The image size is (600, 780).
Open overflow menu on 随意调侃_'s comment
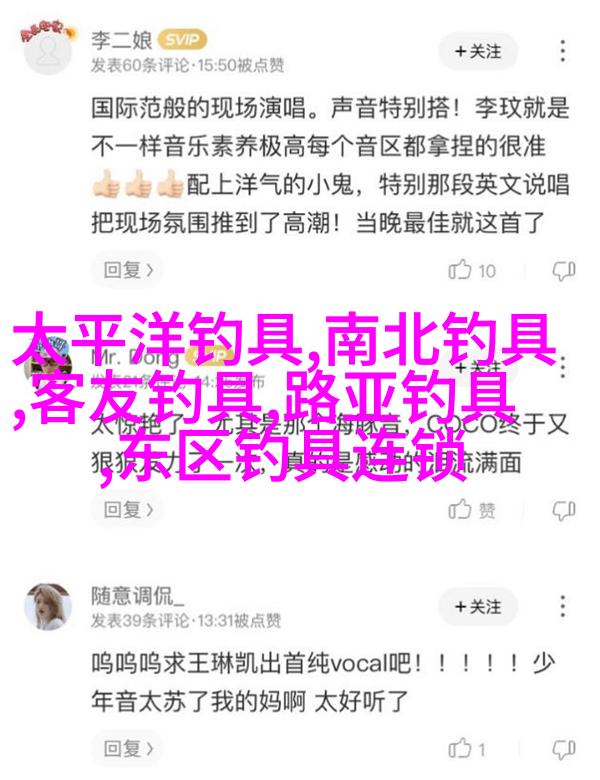[x=564, y=607]
